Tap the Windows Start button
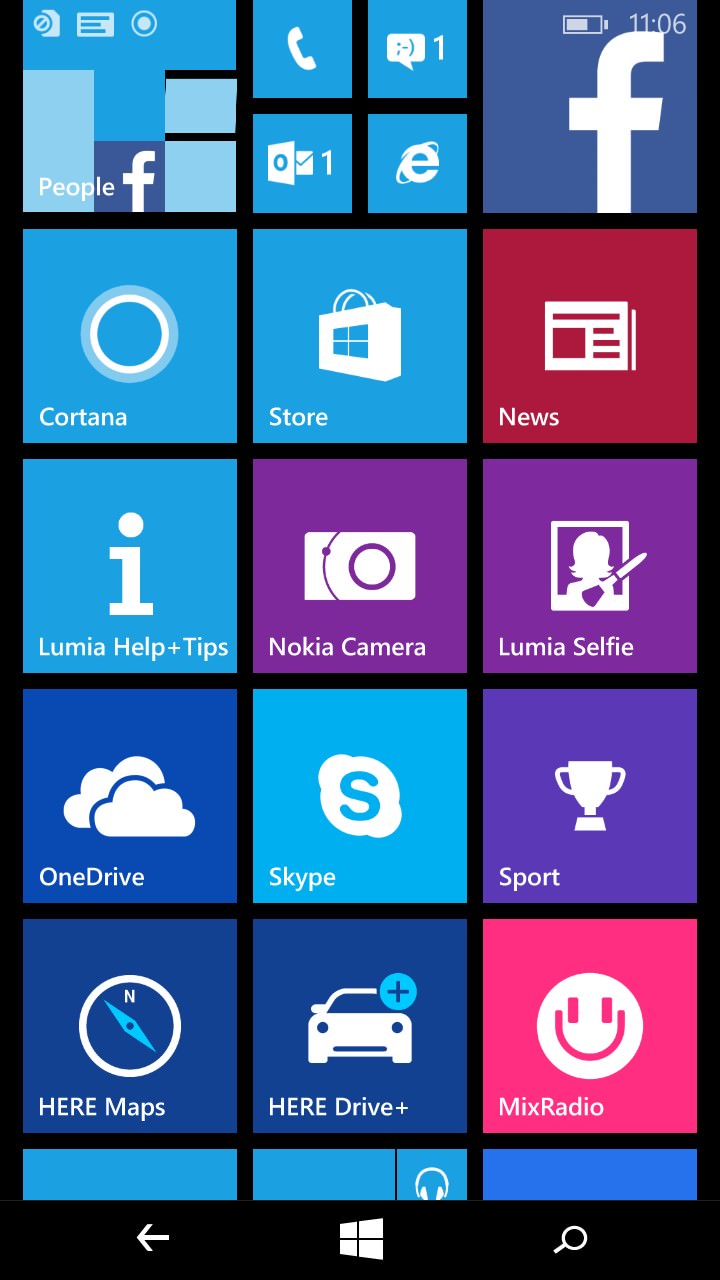720x1280 pixels. point(361,1240)
